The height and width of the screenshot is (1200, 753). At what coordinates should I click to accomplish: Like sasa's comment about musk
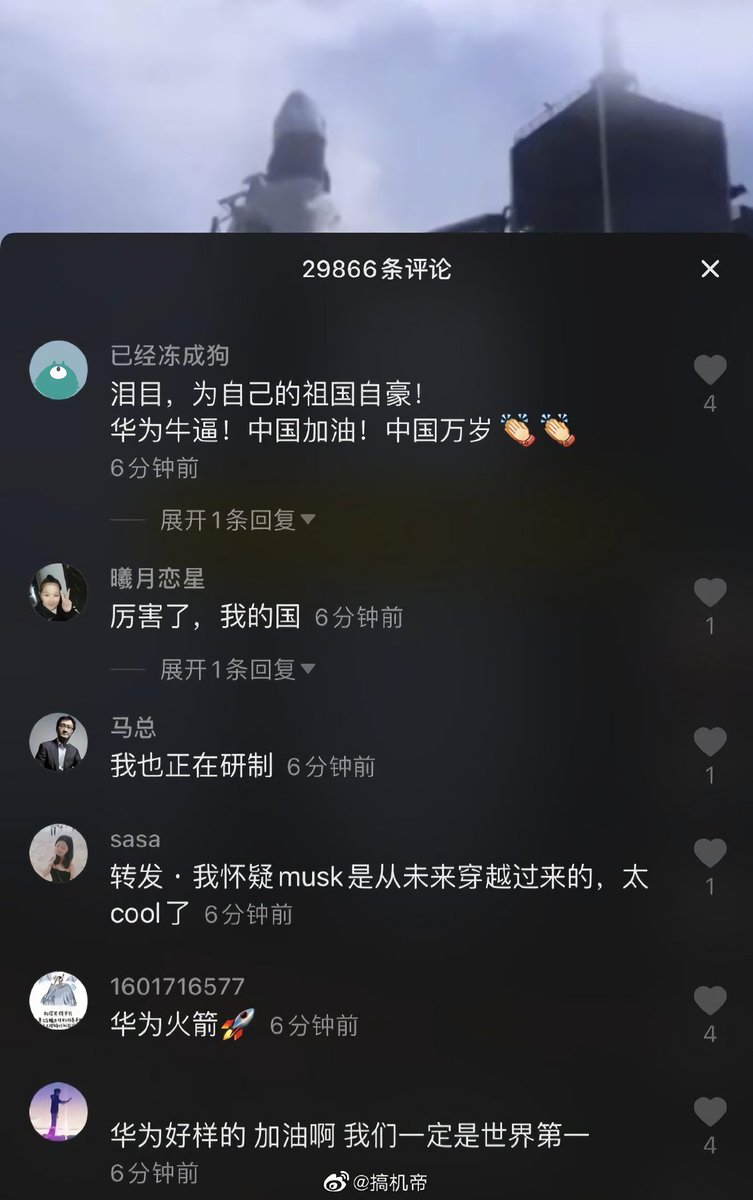(x=710, y=853)
